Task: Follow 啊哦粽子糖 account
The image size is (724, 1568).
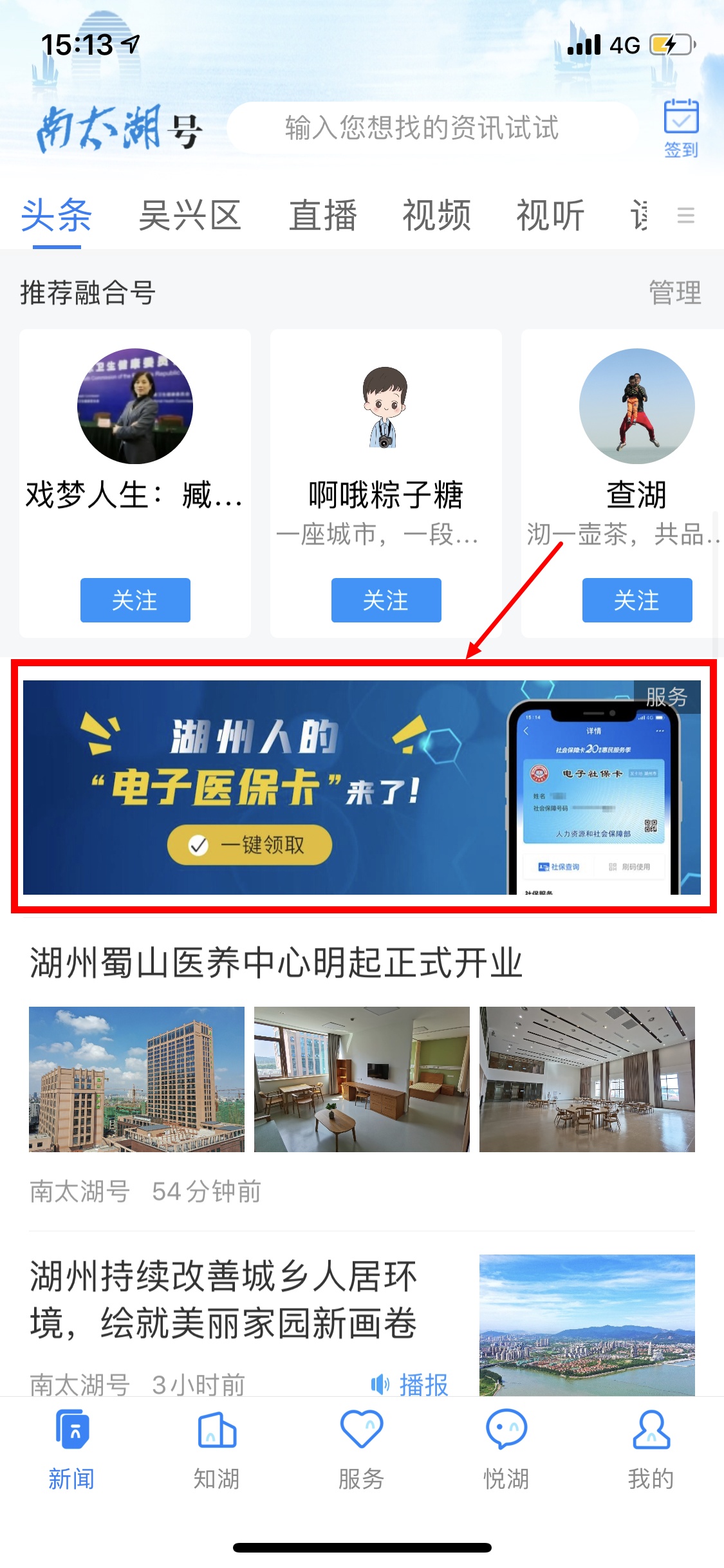Action: click(x=386, y=600)
